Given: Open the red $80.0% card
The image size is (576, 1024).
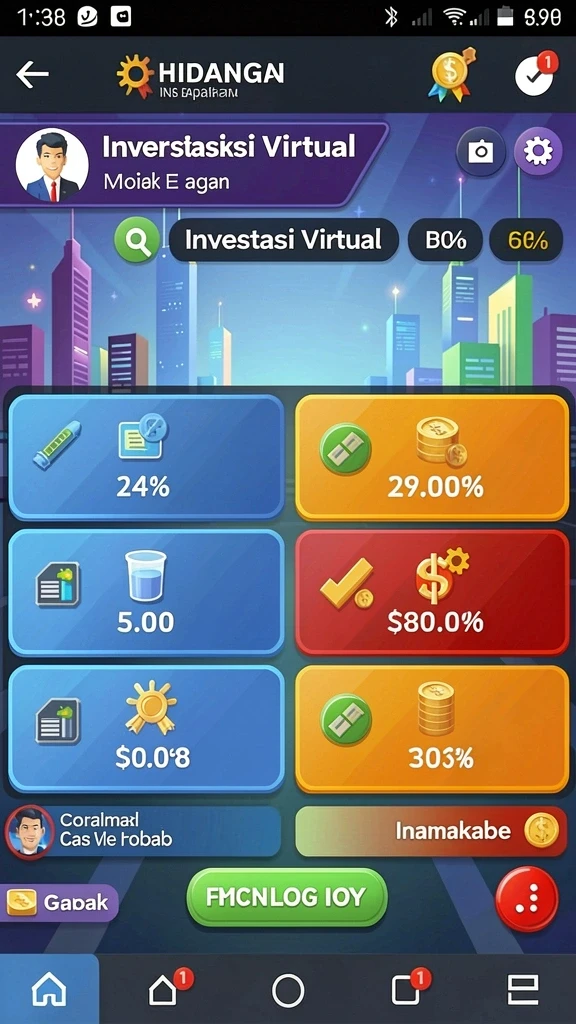Looking at the screenshot, I should pos(432,592).
